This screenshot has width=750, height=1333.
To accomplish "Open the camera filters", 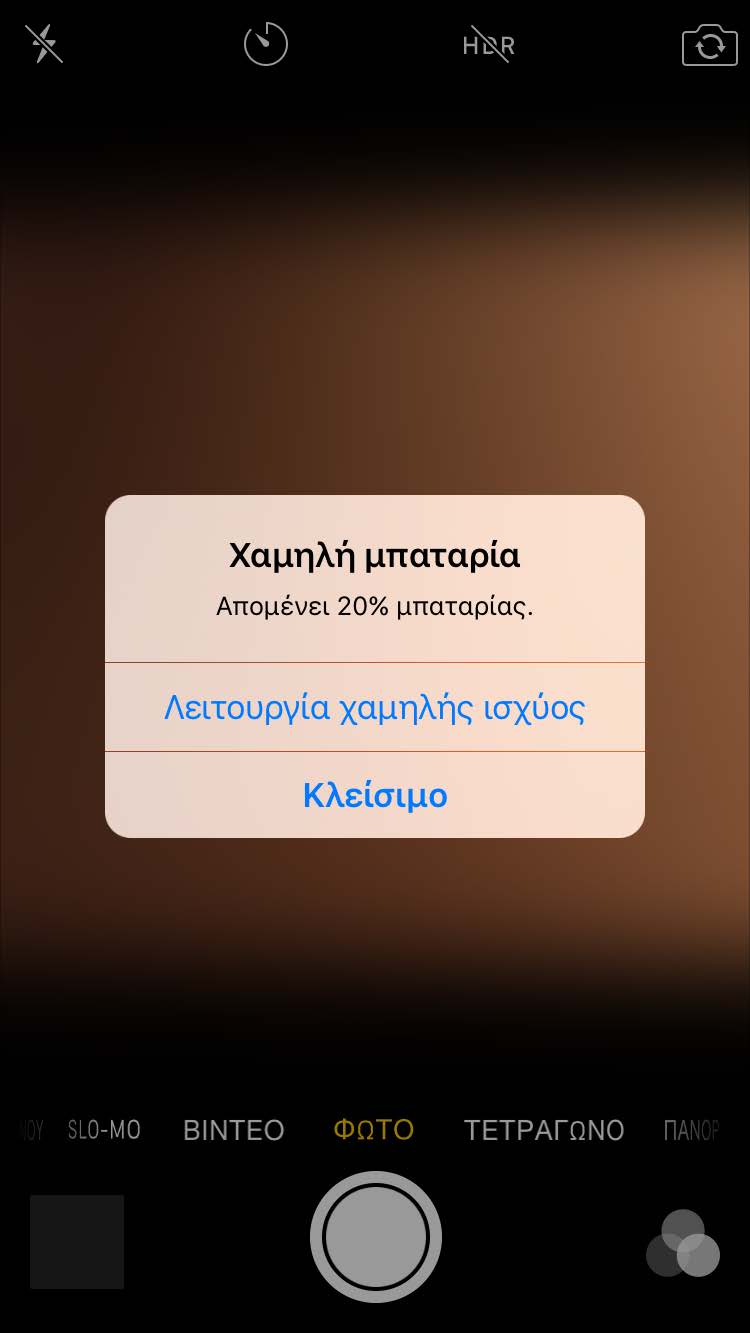I will pyautogui.click(x=683, y=1243).
